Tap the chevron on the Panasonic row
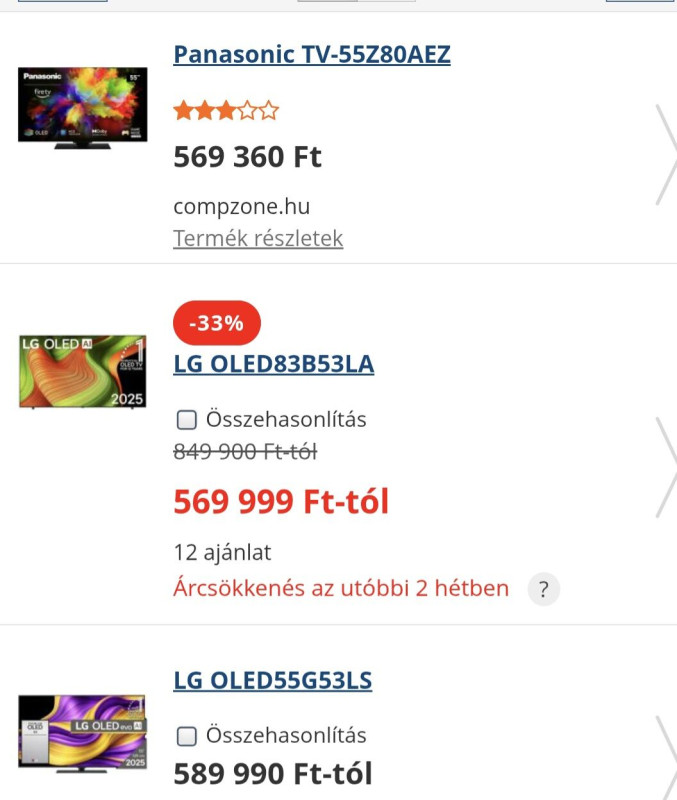677x800 pixels. click(664, 155)
